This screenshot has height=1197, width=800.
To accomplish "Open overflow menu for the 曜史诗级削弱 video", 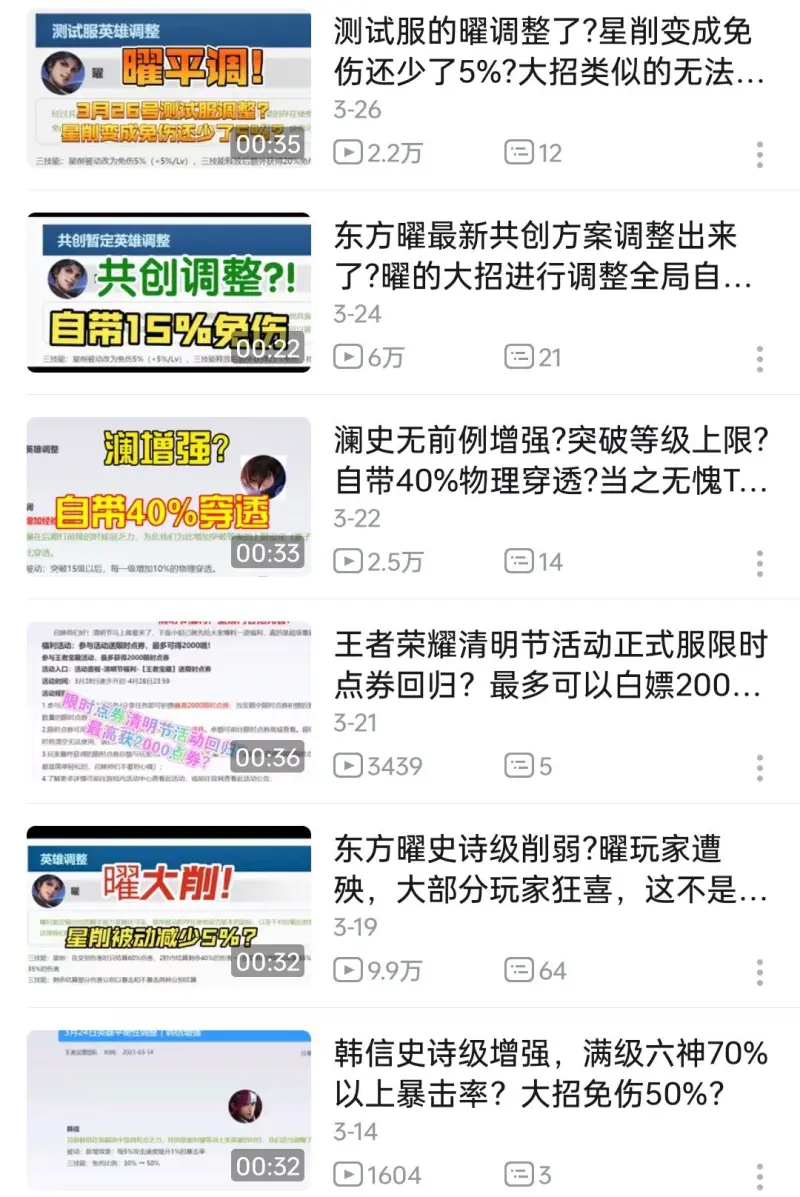I will coord(760,971).
